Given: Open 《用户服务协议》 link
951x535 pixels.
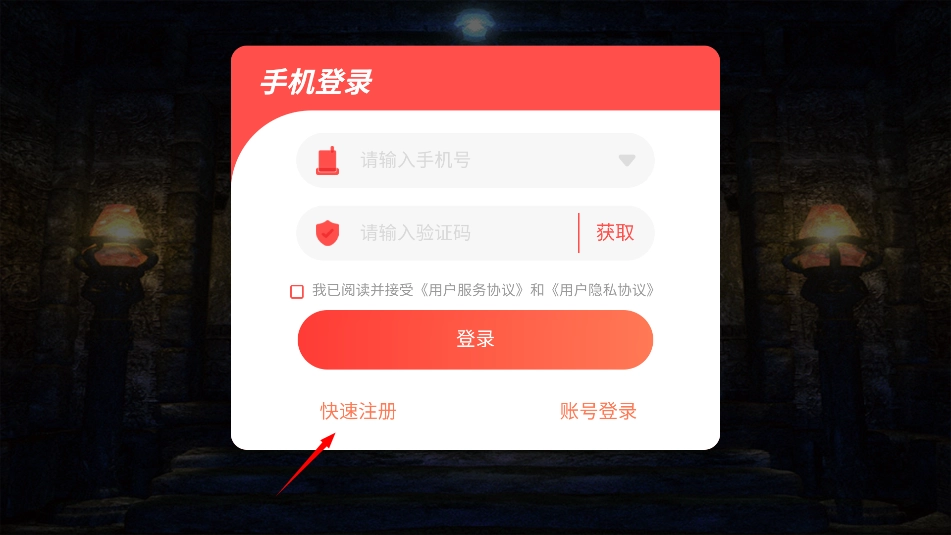Looking at the screenshot, I should pyautogui.click(x=472, y=290).
